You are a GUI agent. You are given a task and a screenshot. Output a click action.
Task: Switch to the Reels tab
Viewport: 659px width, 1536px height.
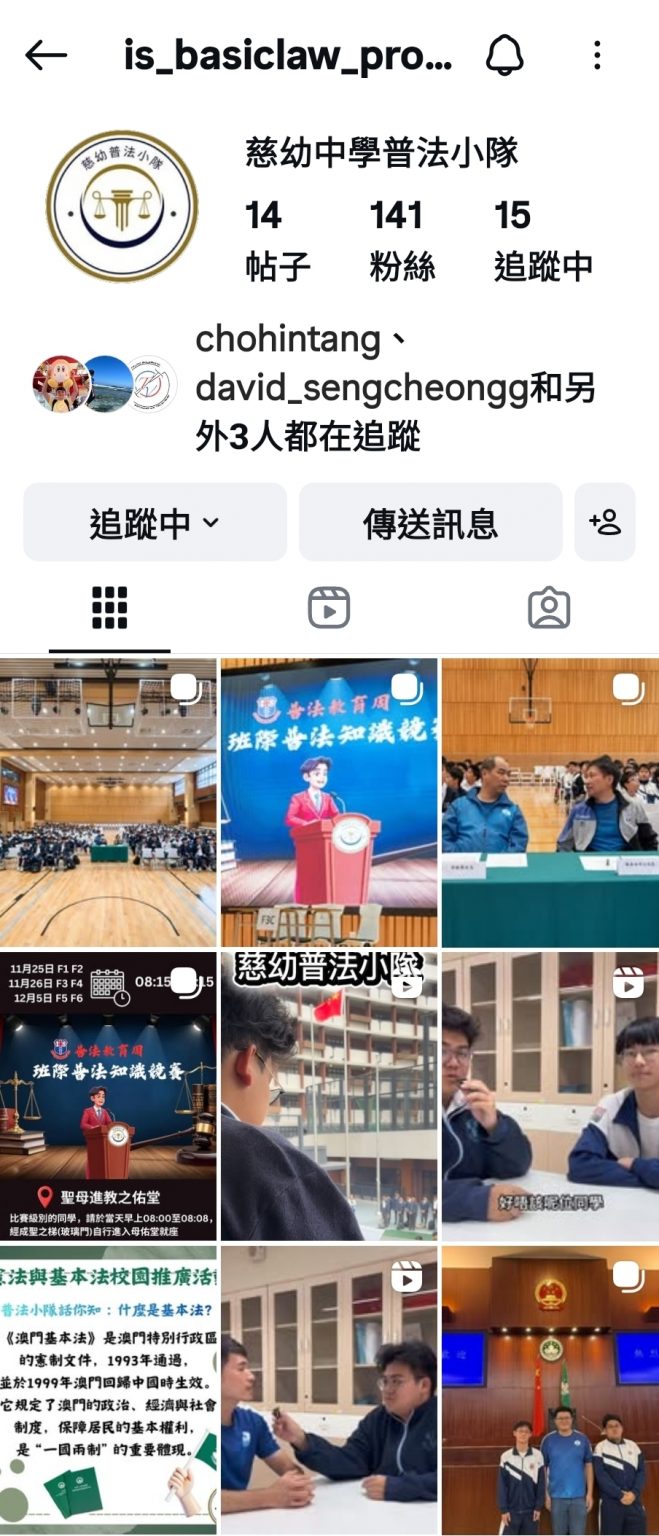coord(329,608)
